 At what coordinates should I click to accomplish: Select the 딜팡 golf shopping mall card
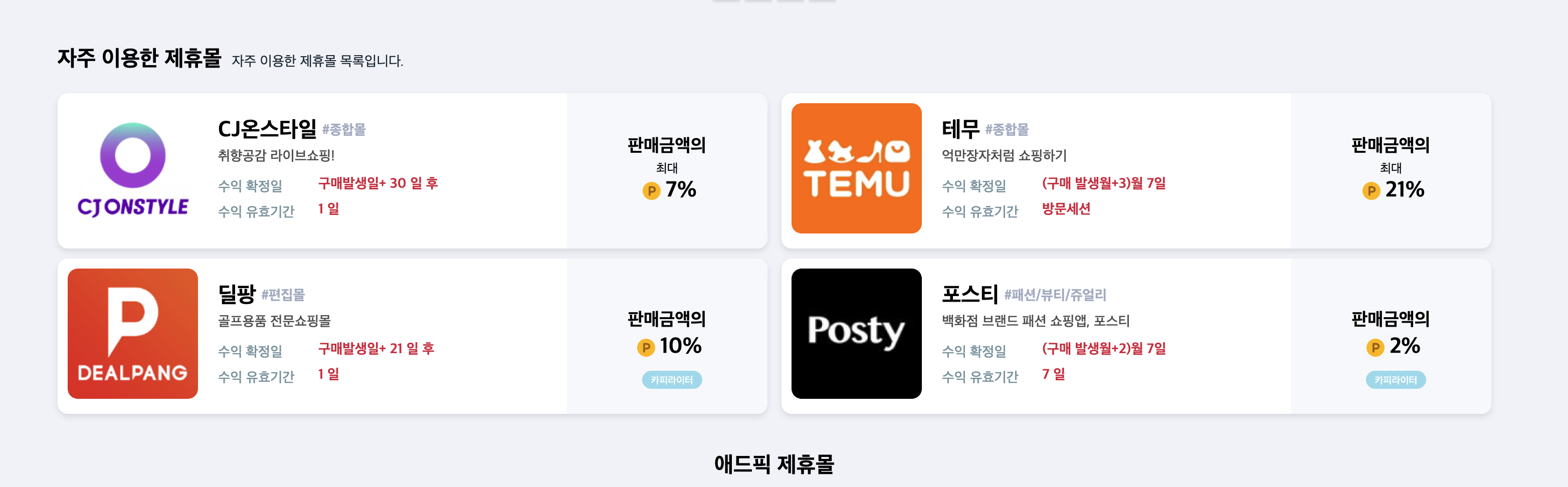pos(412,336)
